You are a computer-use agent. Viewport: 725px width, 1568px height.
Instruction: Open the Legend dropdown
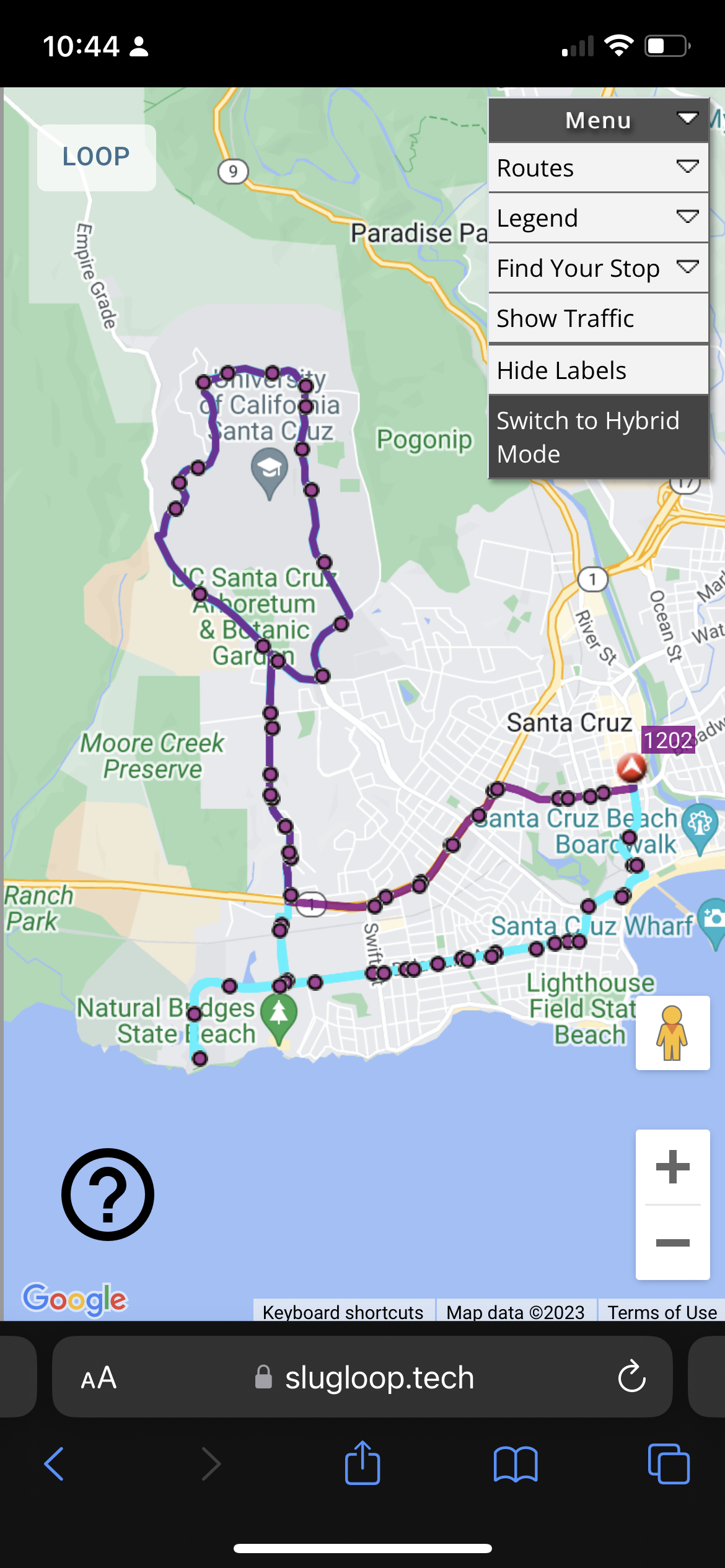[x=598, y=218]
